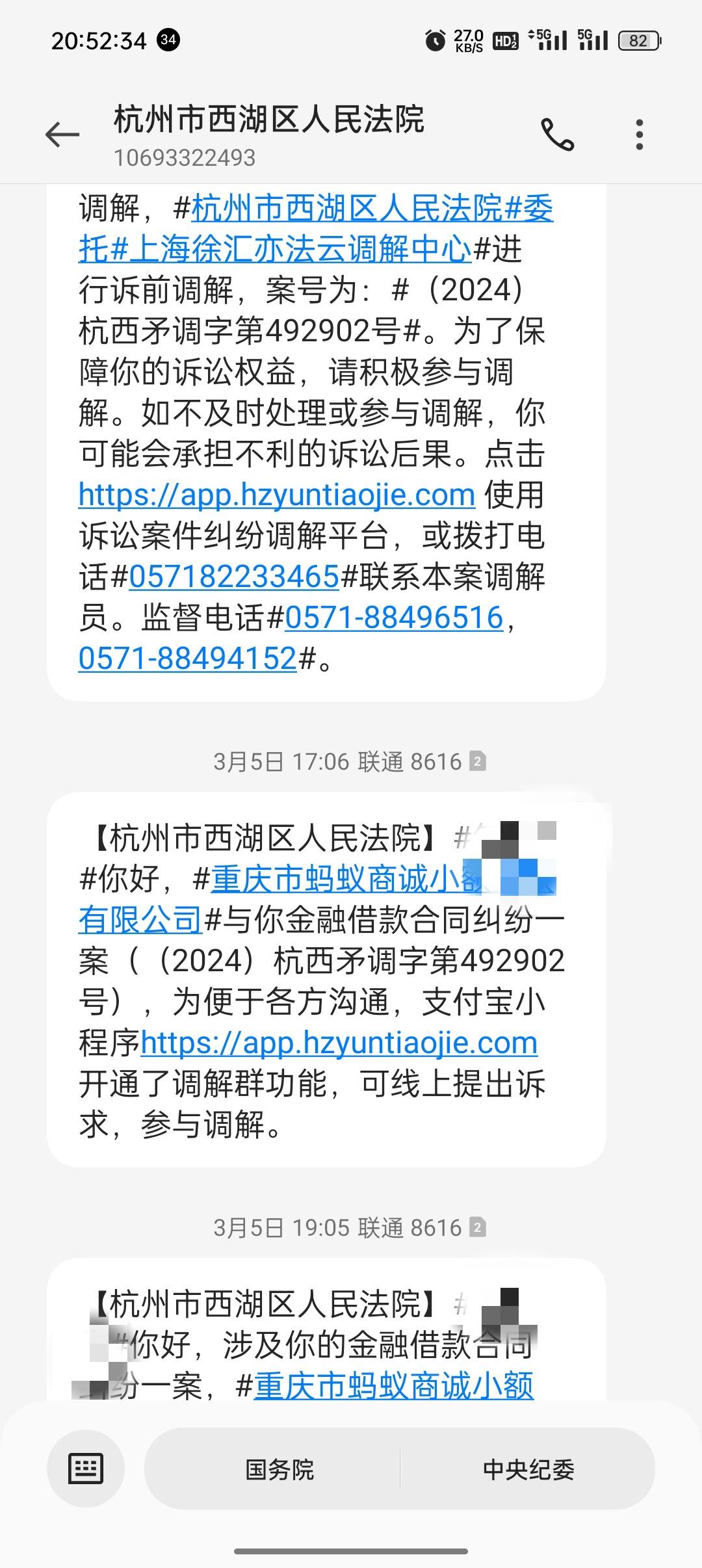Go back using the arrow icon
Viewport: 702px width, 1568px height.
coord(62,135)
